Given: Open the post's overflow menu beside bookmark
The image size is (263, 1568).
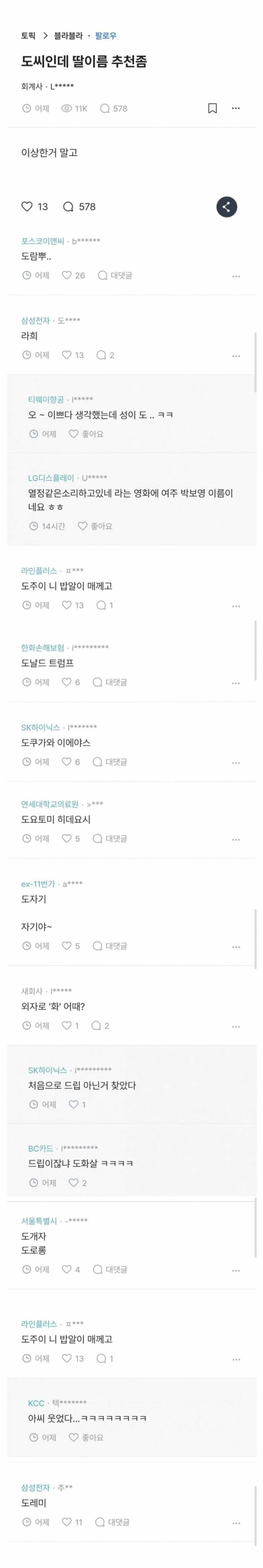Looking at the screenshot, I should [x=236, y=108].
